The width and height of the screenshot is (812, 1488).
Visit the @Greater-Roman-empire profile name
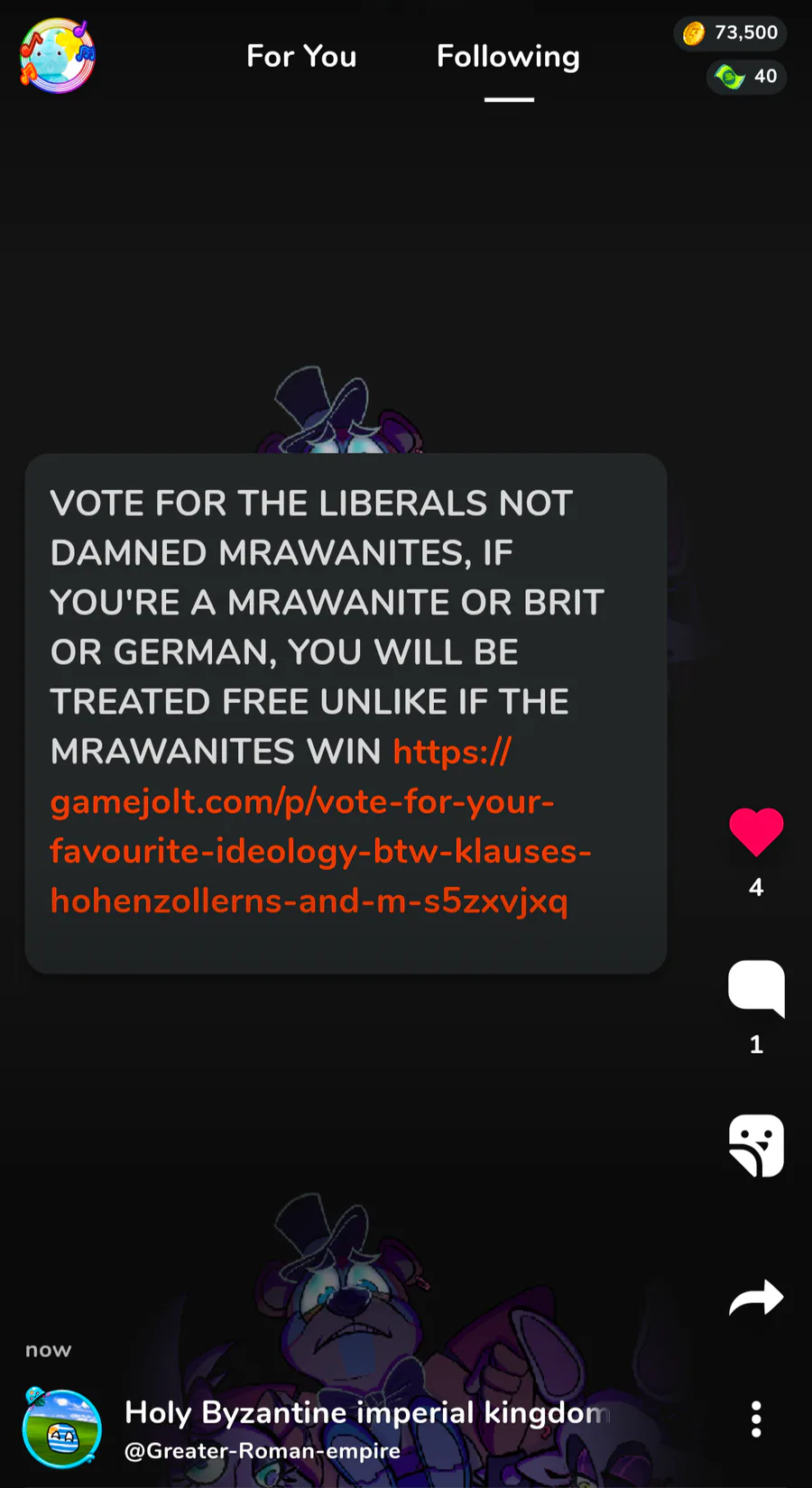point(263,1451)
